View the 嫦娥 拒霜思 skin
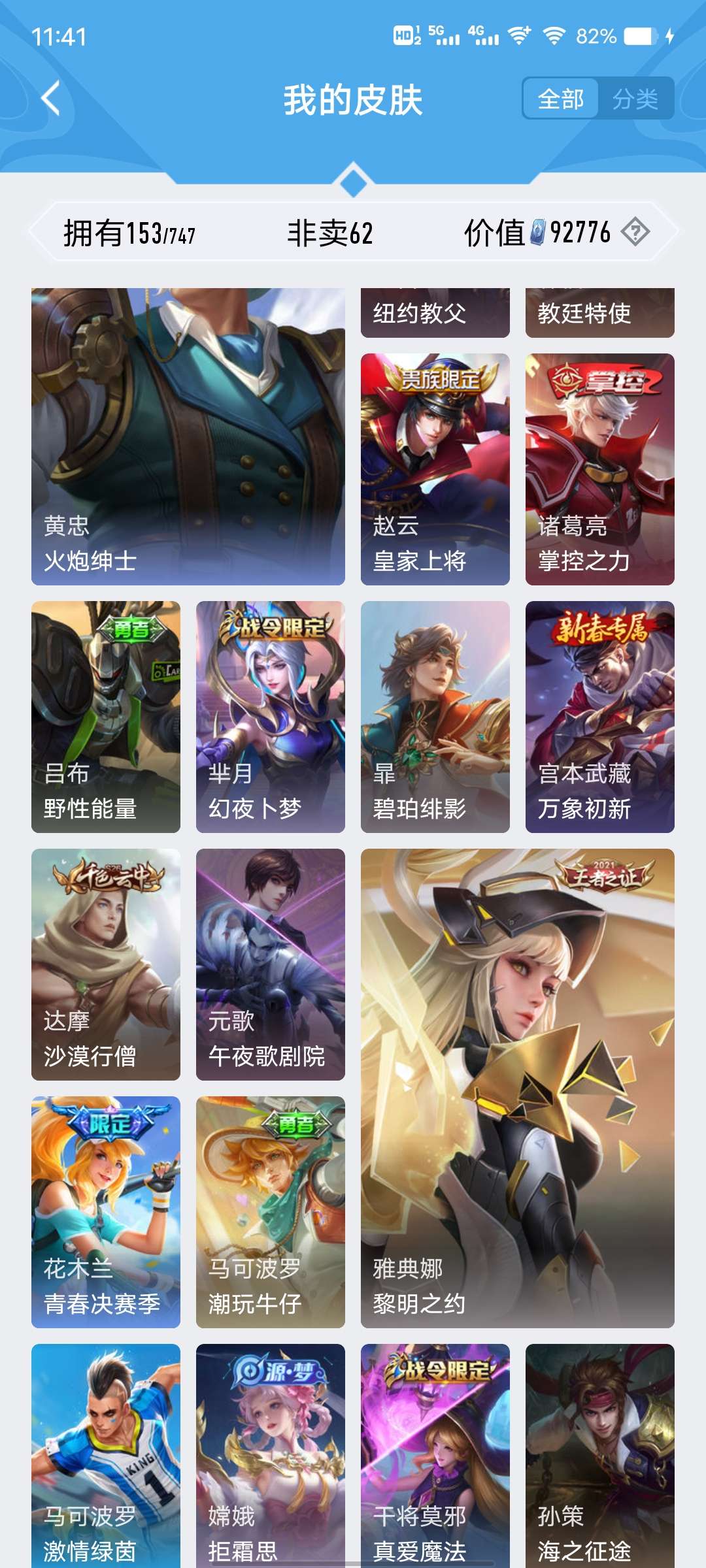 click(271, 1456)
